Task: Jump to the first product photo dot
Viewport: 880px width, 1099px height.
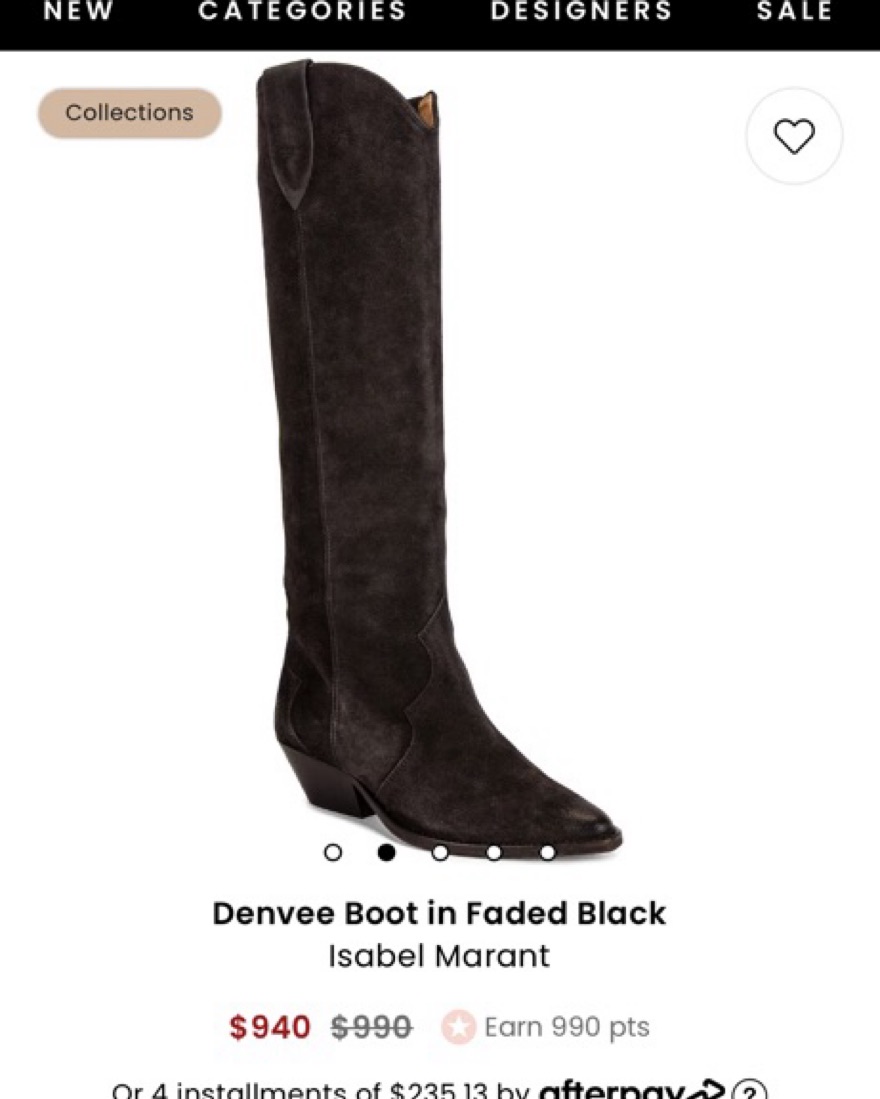Action: pos(333,852)
